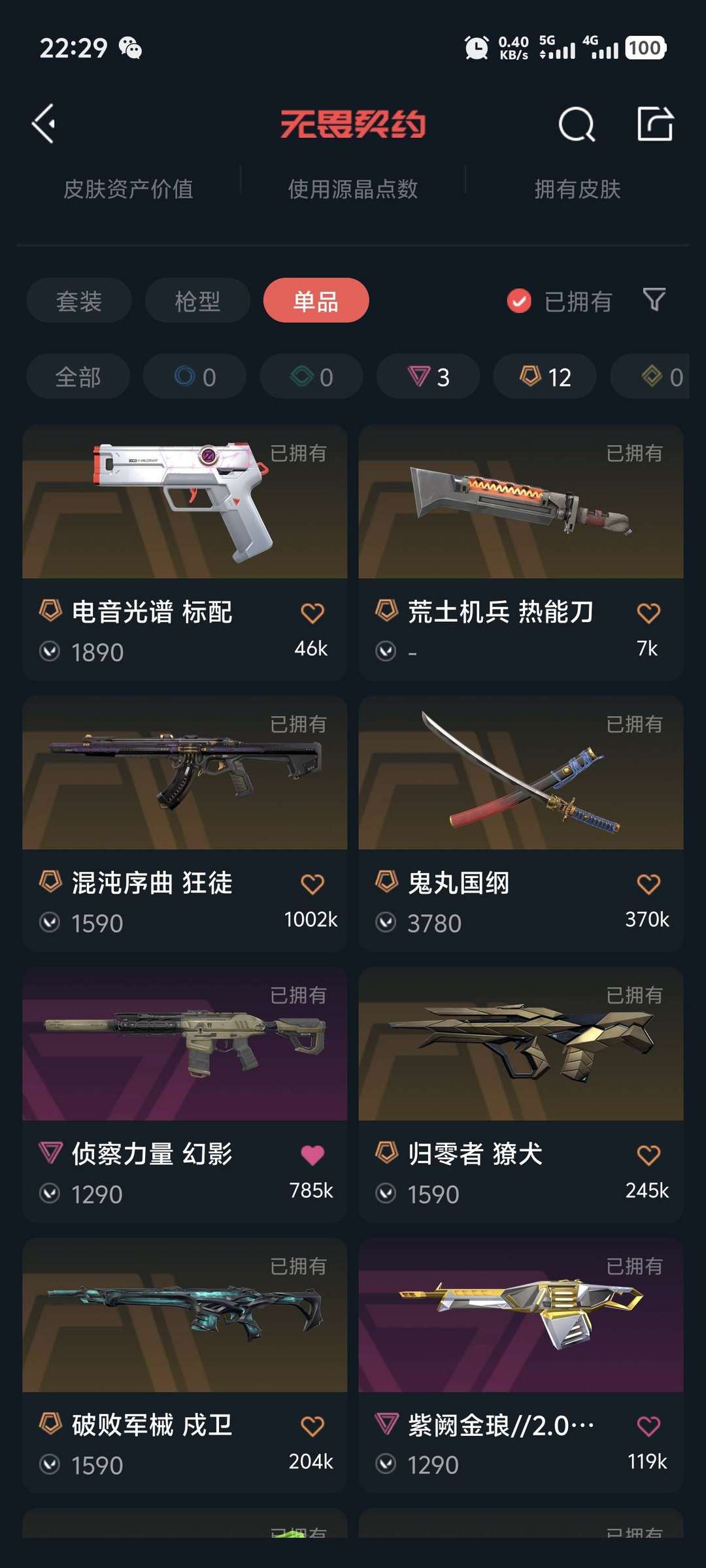Screen dimensions: 706x1568
Task: Open the 归零者 獠犬 skin card
Action: coord(521,1095)
